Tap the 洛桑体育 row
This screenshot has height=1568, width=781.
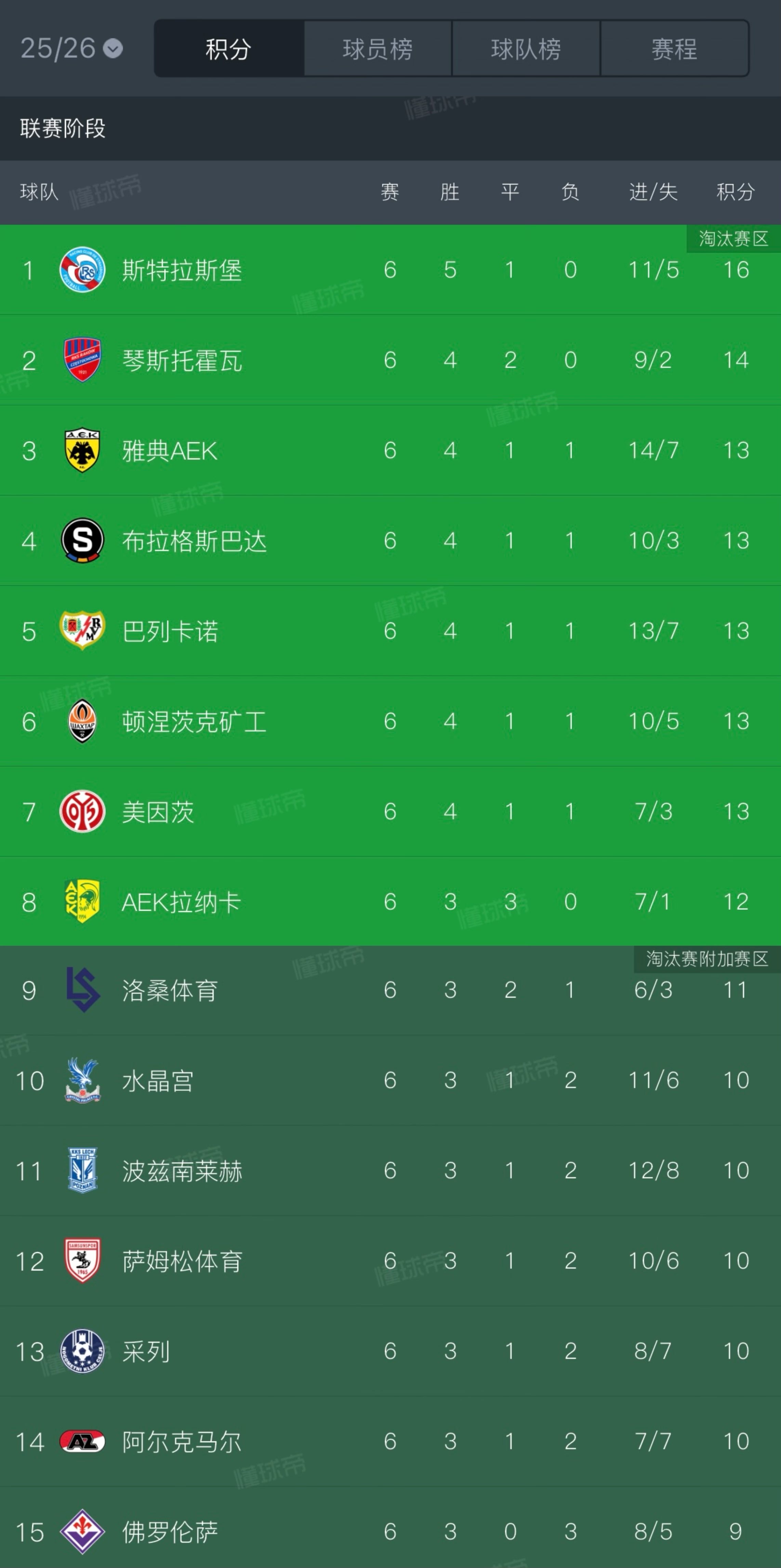170,990
